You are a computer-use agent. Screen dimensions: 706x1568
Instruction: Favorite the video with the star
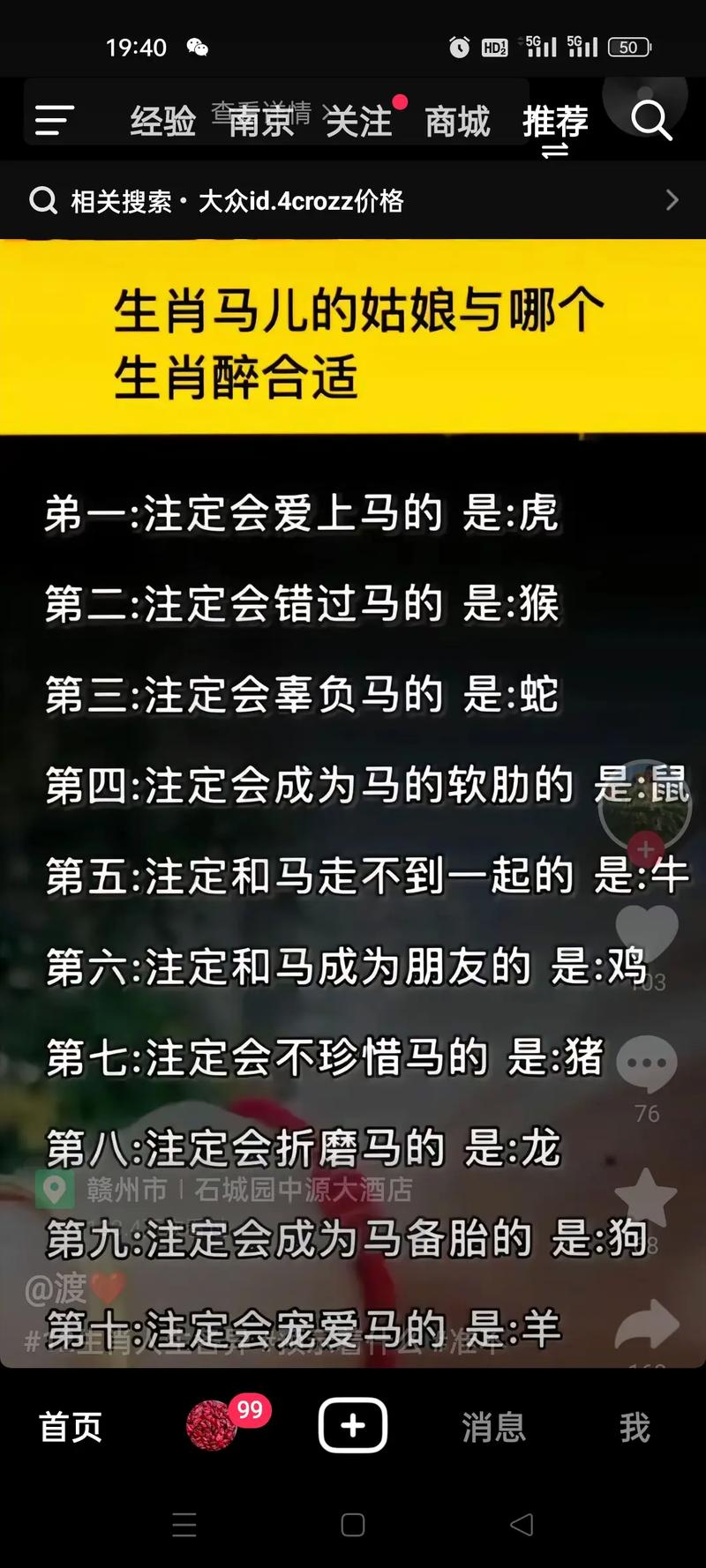645,1195
